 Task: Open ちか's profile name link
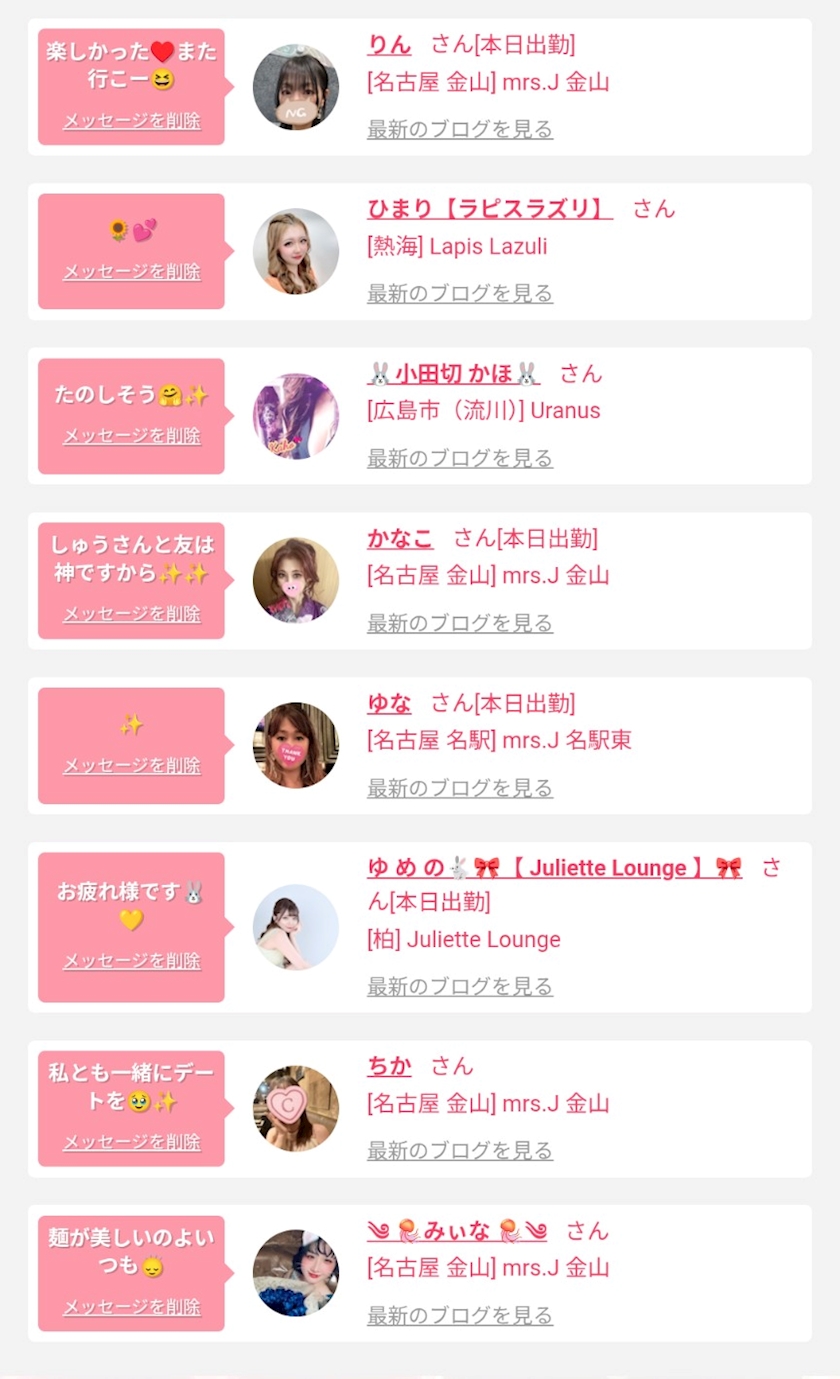[x=389, y=1067]
